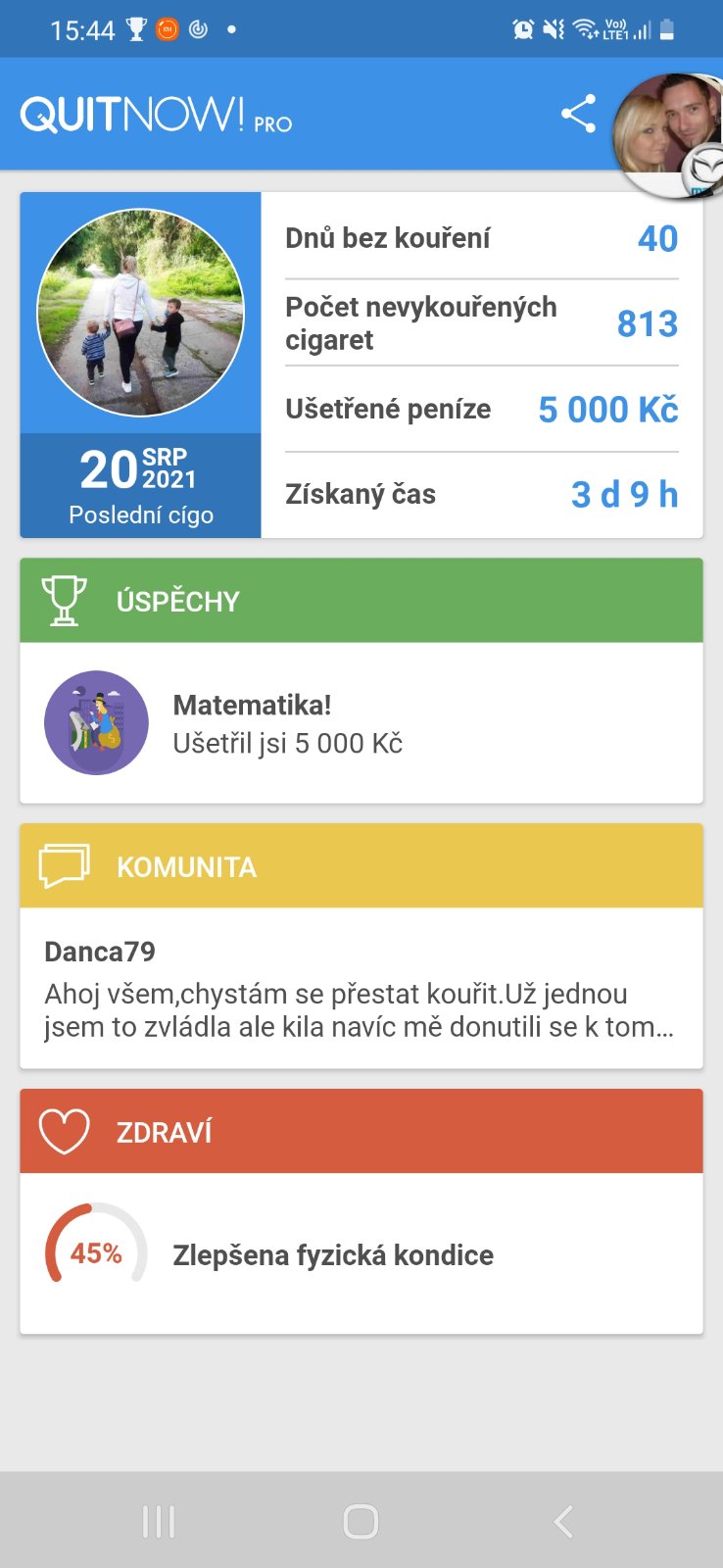723x1568 pixels.
Task: Open the Zdraví health section
Action: point(361,1132)
